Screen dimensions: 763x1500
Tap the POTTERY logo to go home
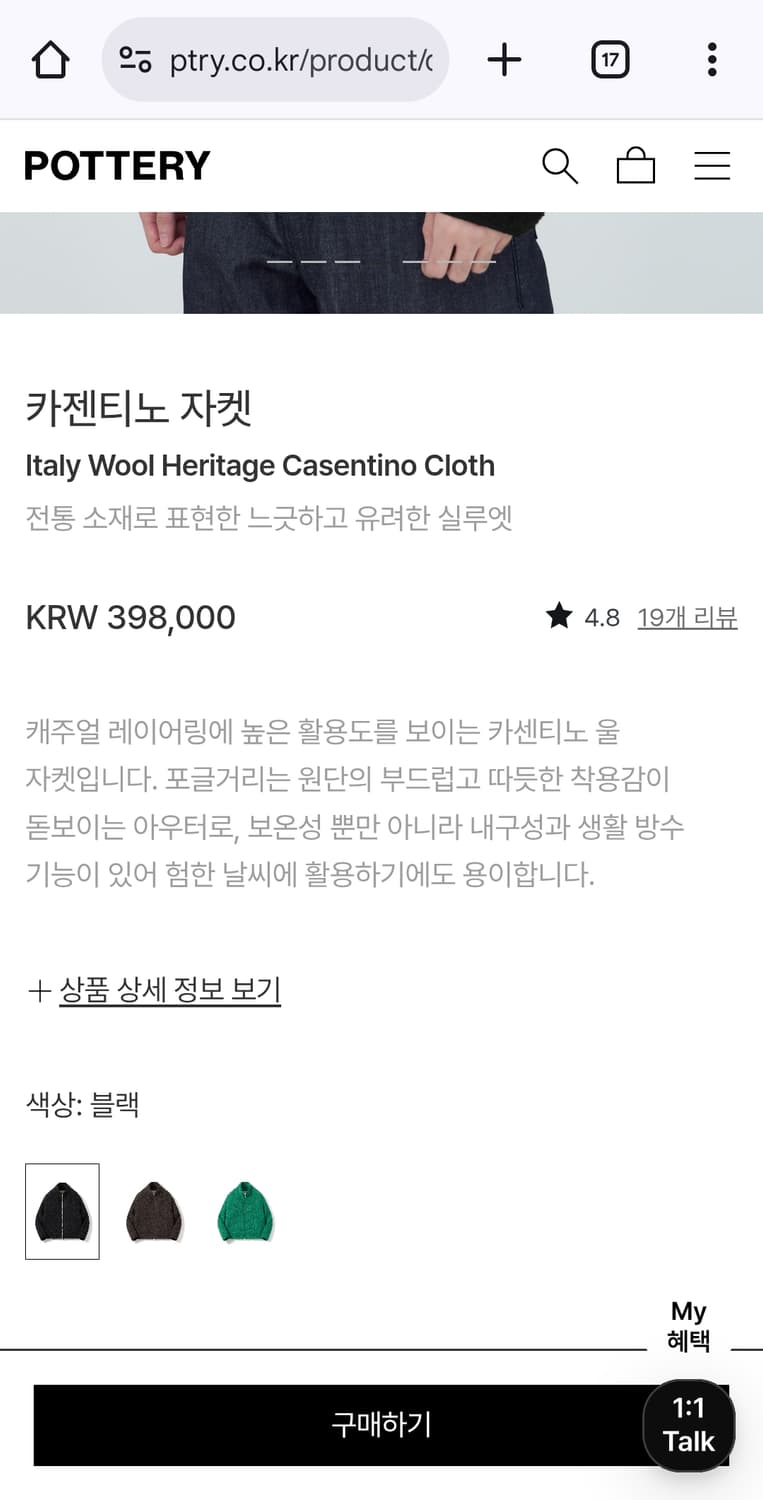point(117,165)
